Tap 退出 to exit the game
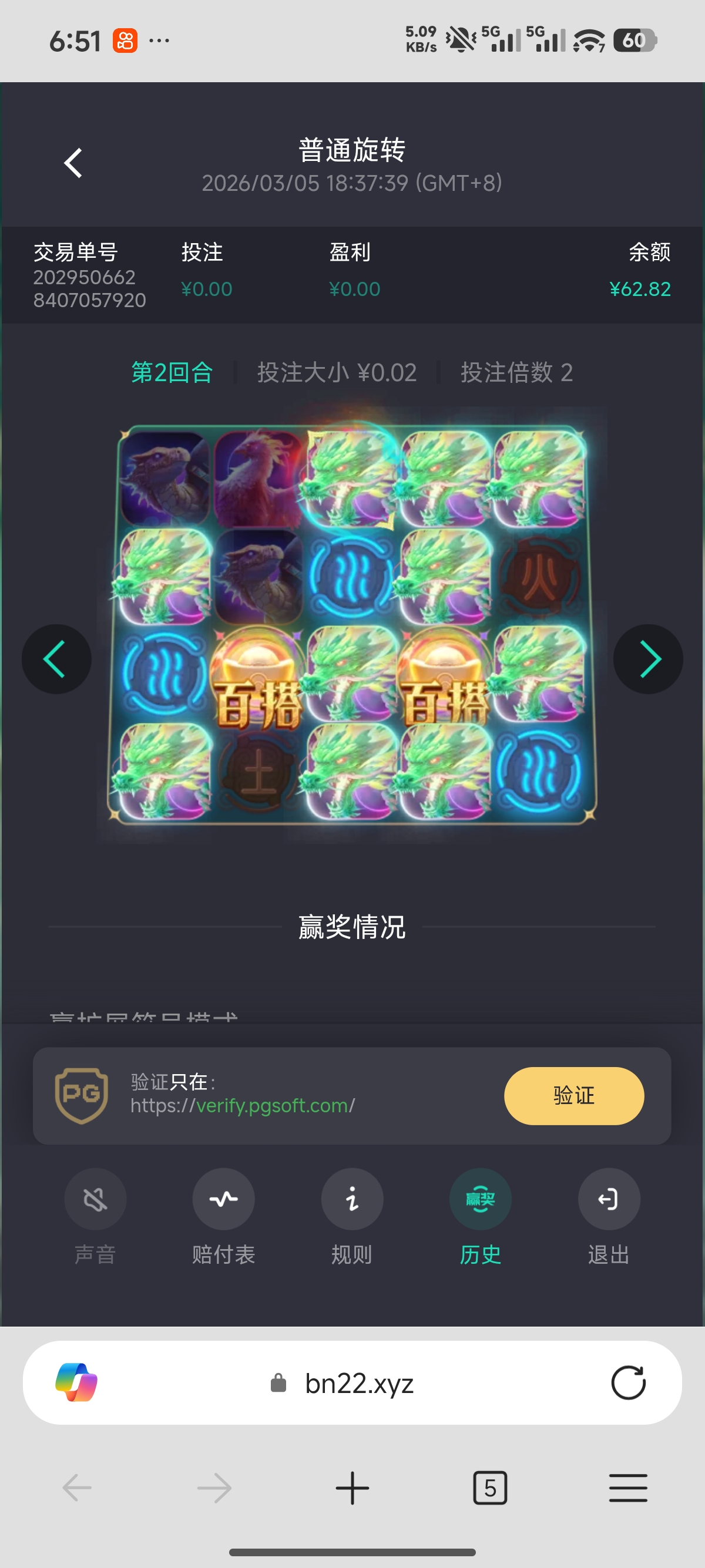 [608, 1200]
